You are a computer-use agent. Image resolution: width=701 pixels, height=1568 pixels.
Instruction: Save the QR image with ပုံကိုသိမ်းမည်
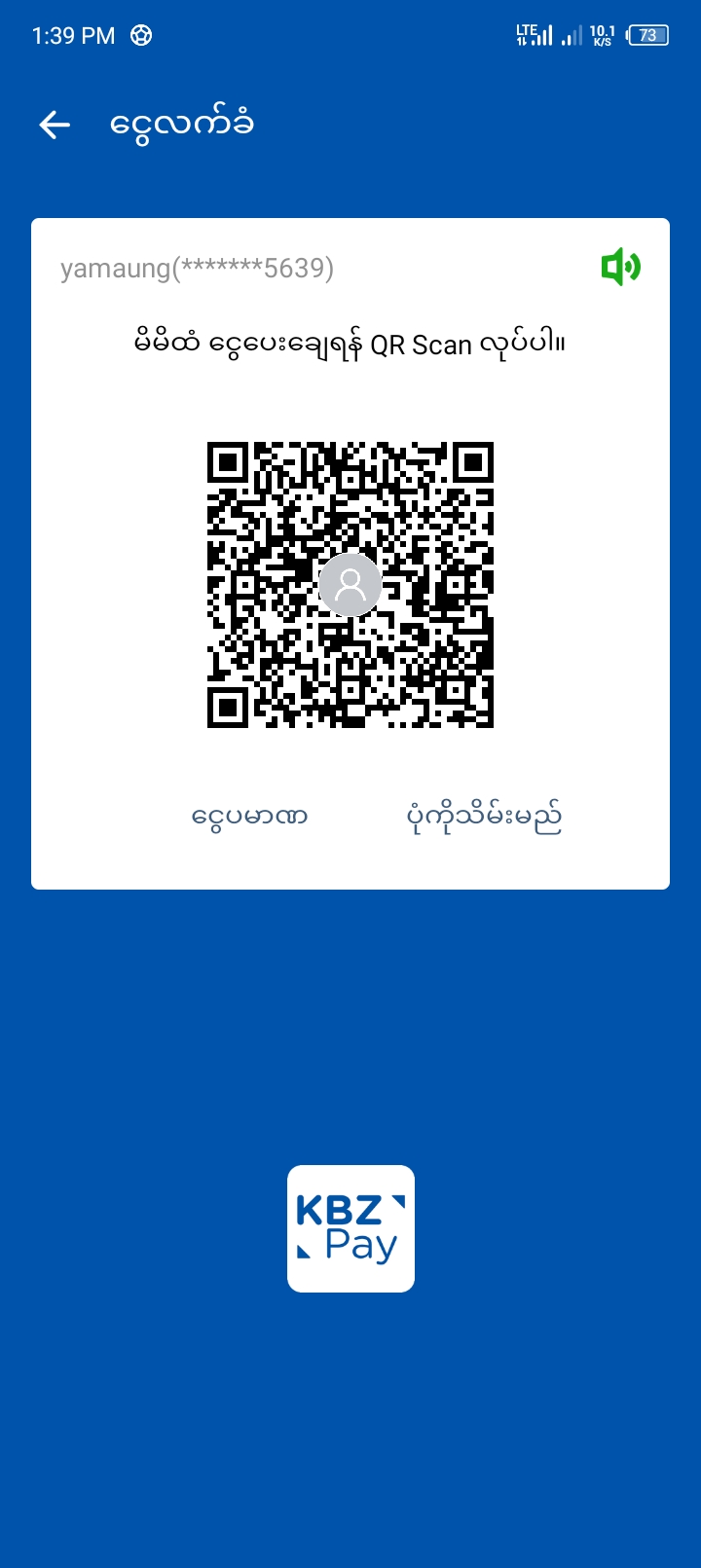484,817
